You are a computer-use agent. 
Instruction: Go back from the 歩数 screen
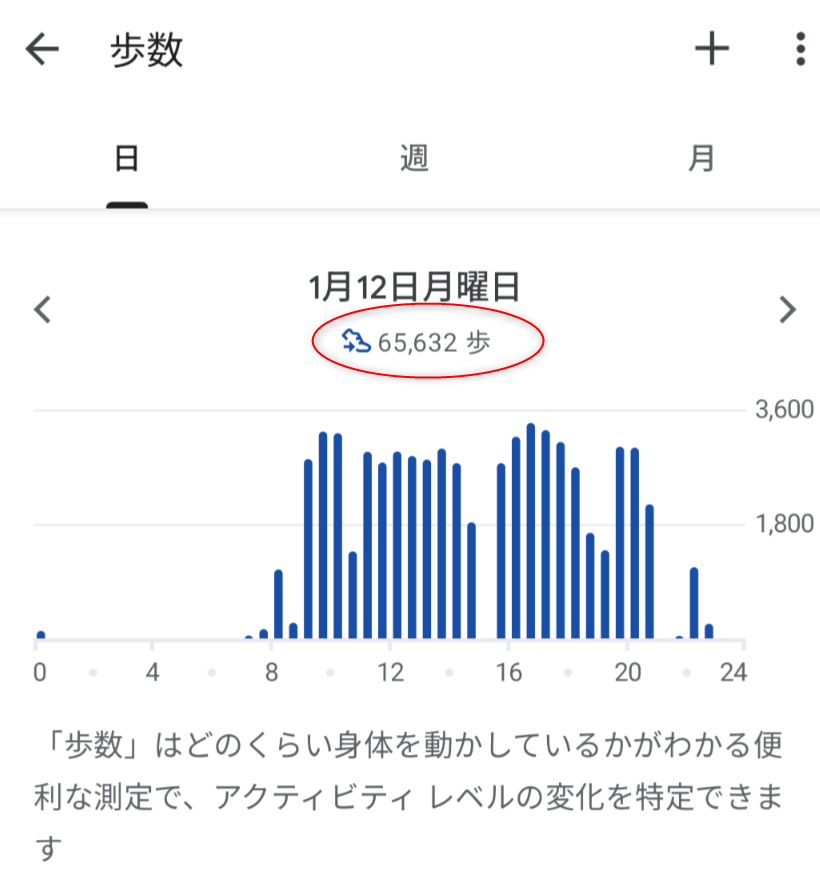(x=42, y=49)
